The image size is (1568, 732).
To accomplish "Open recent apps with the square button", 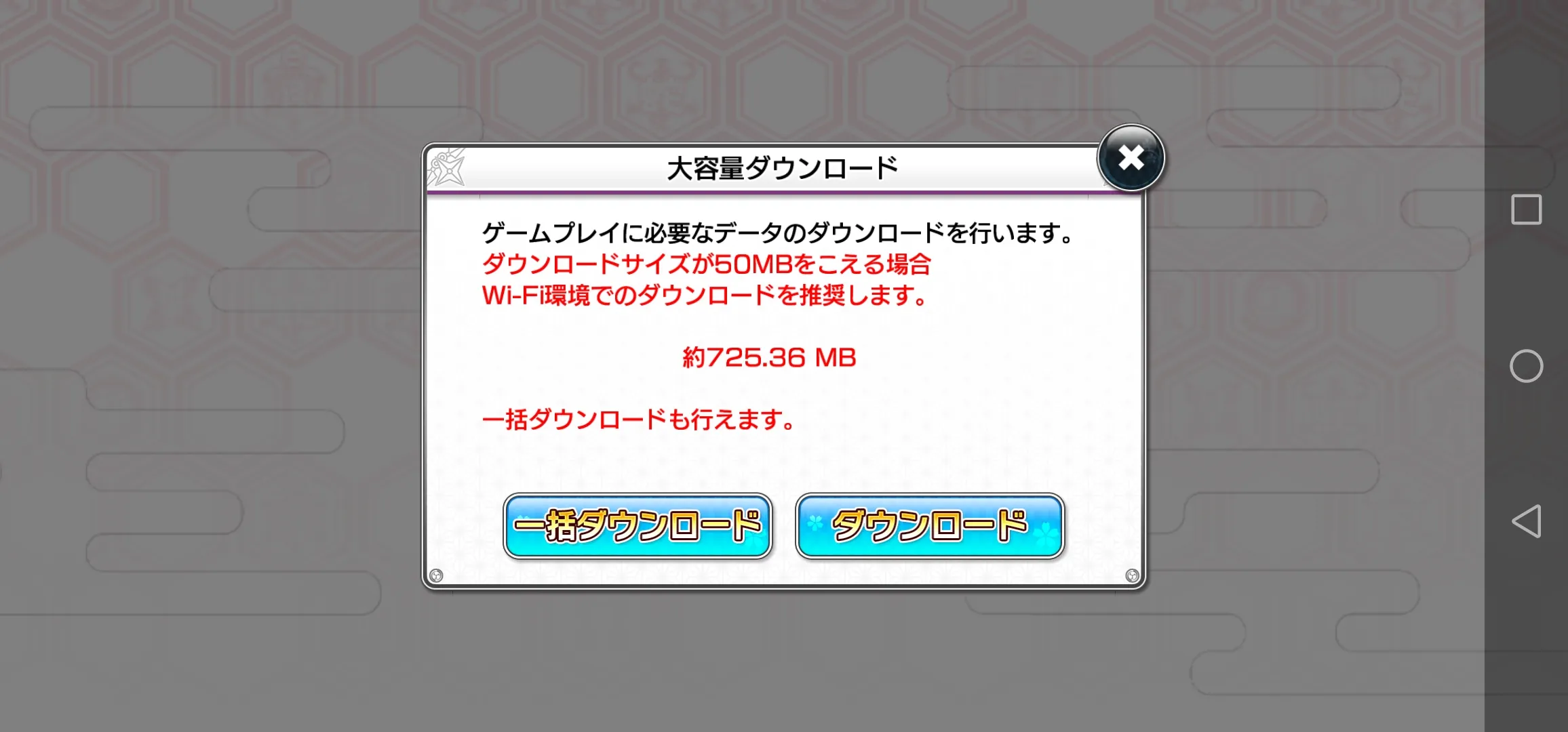I will coord(1526,209).
